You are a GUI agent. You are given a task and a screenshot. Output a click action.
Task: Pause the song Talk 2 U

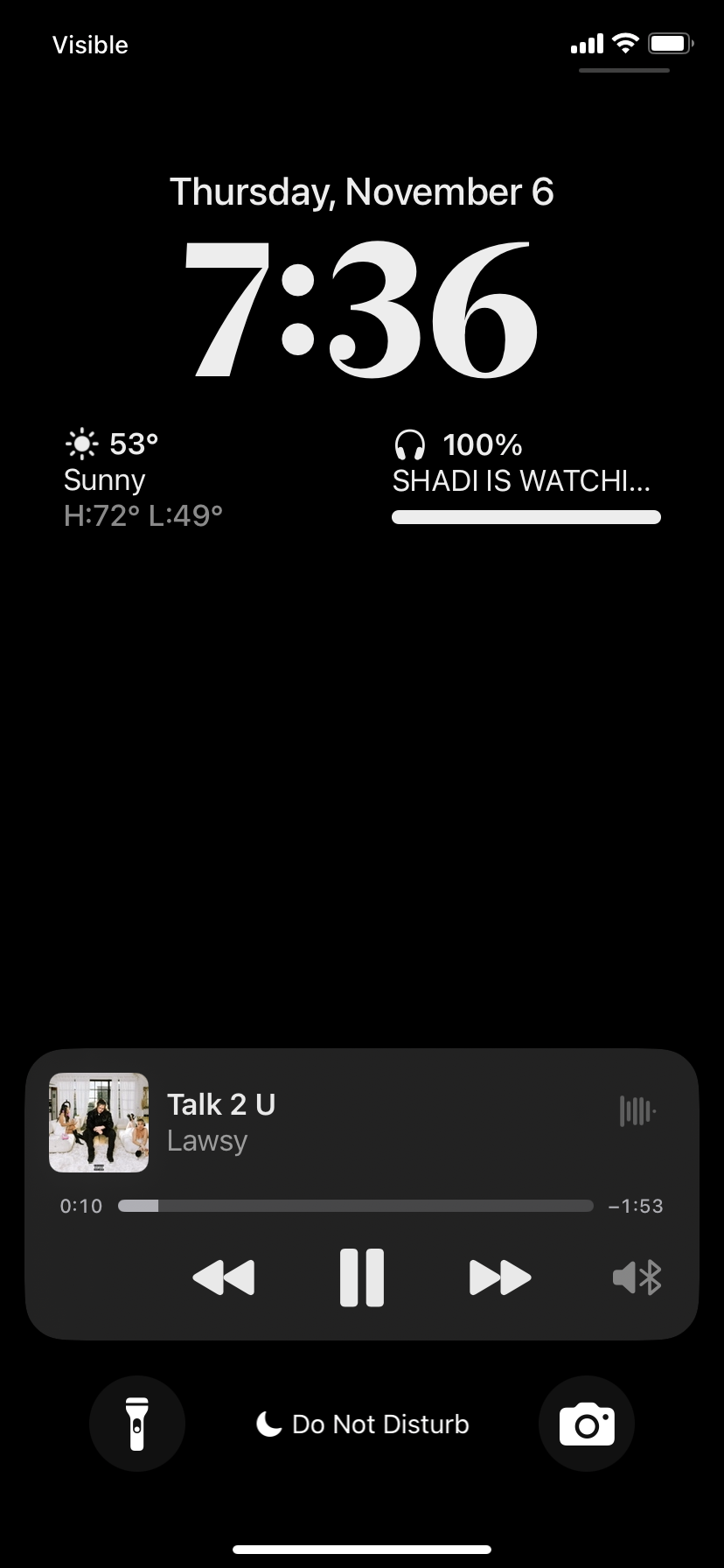pyautogui.click(x=361, y=1277)
